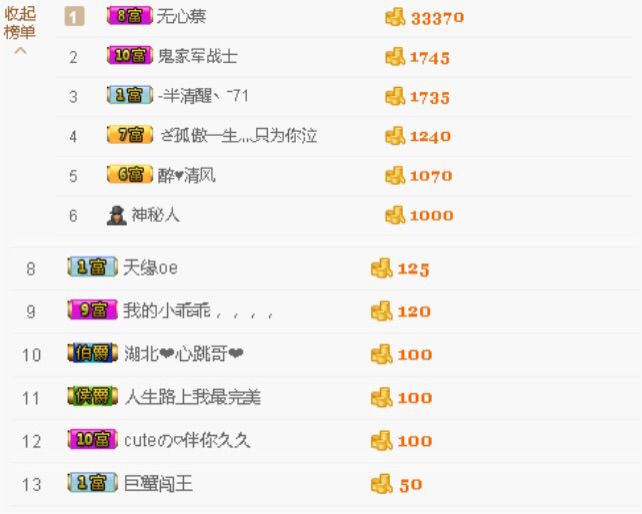Viewport: 642px width, 514px height.
Task: Open the 神秘人 entry
Action: click(155, 215)
